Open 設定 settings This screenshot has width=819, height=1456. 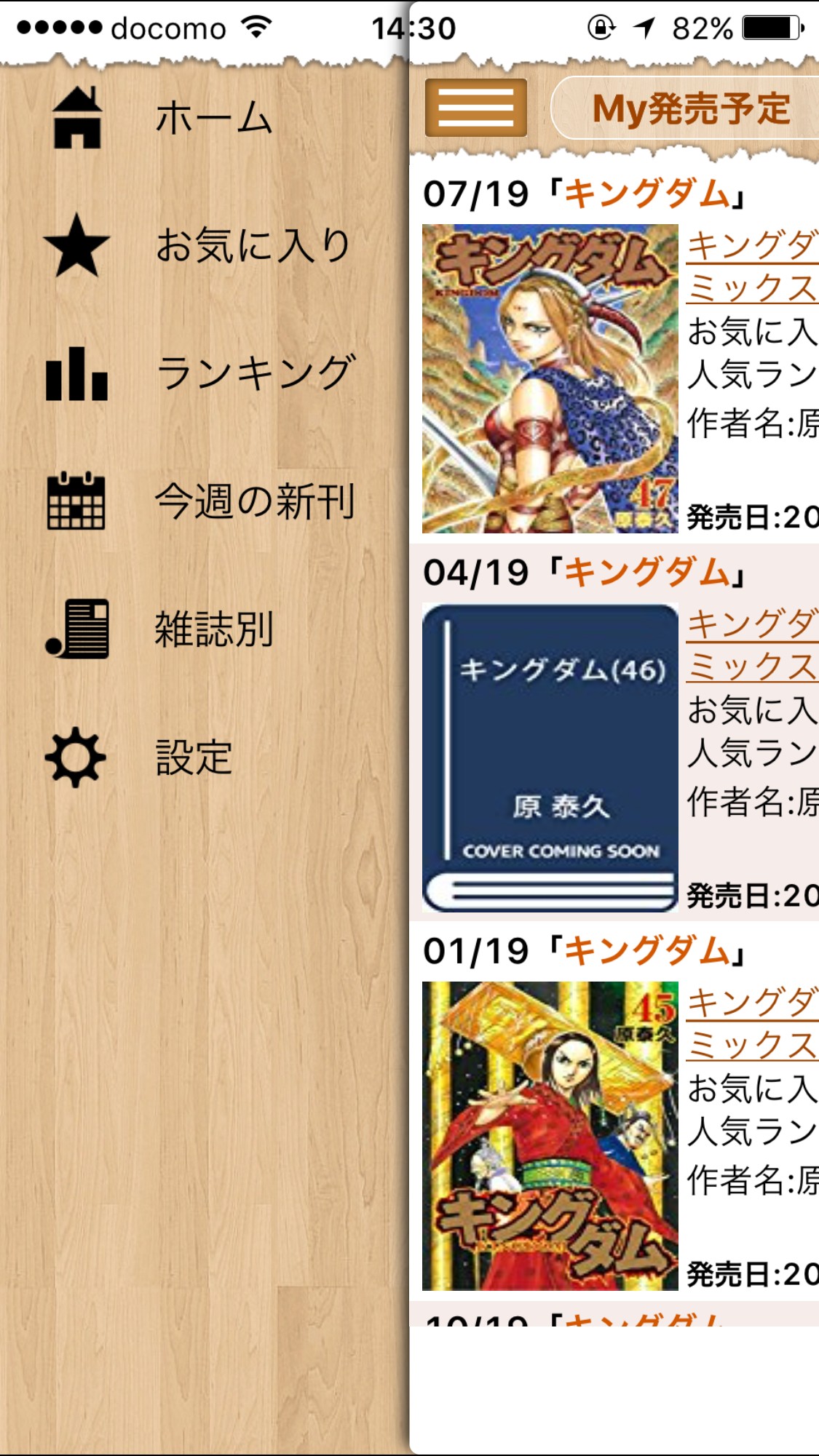coord(205,757)
